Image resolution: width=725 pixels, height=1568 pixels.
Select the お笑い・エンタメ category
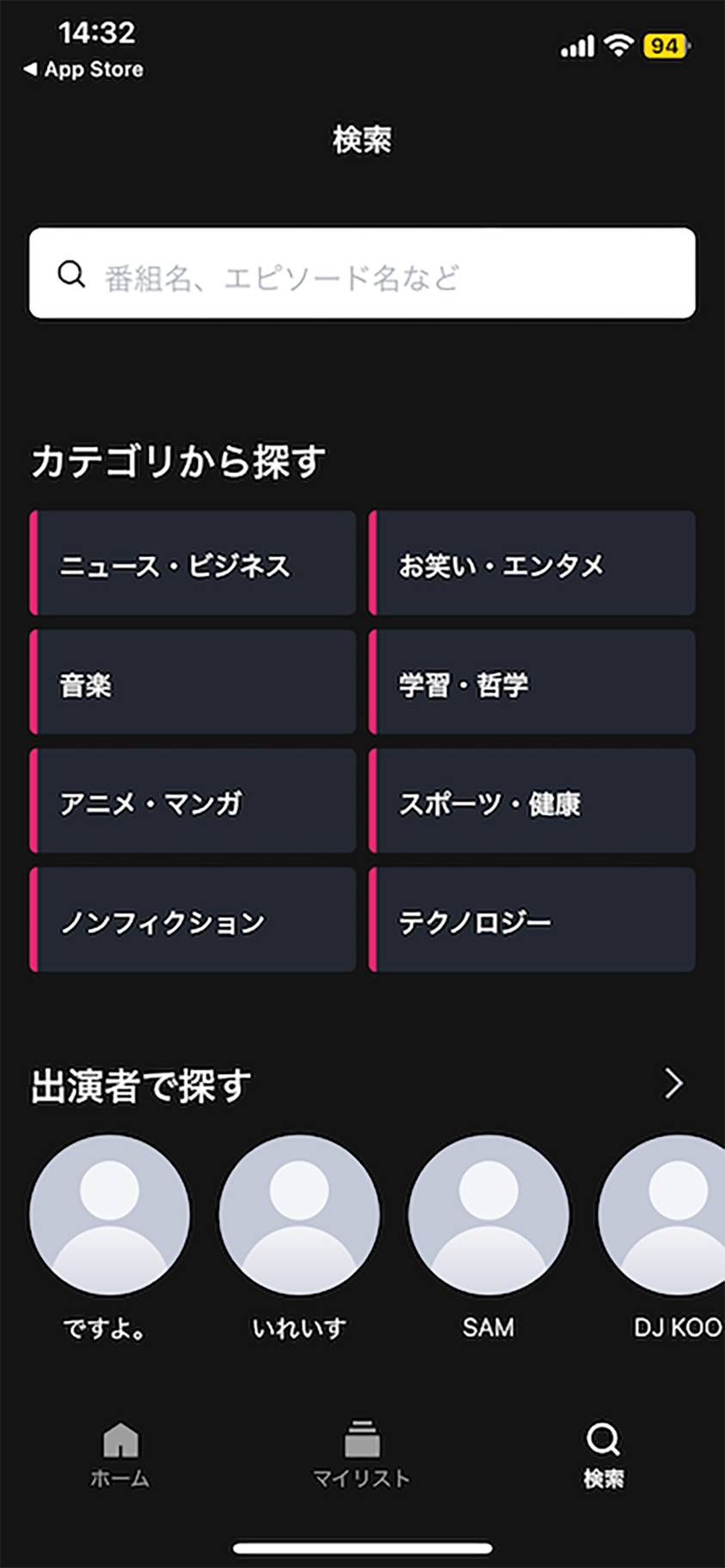coord(531,563)
